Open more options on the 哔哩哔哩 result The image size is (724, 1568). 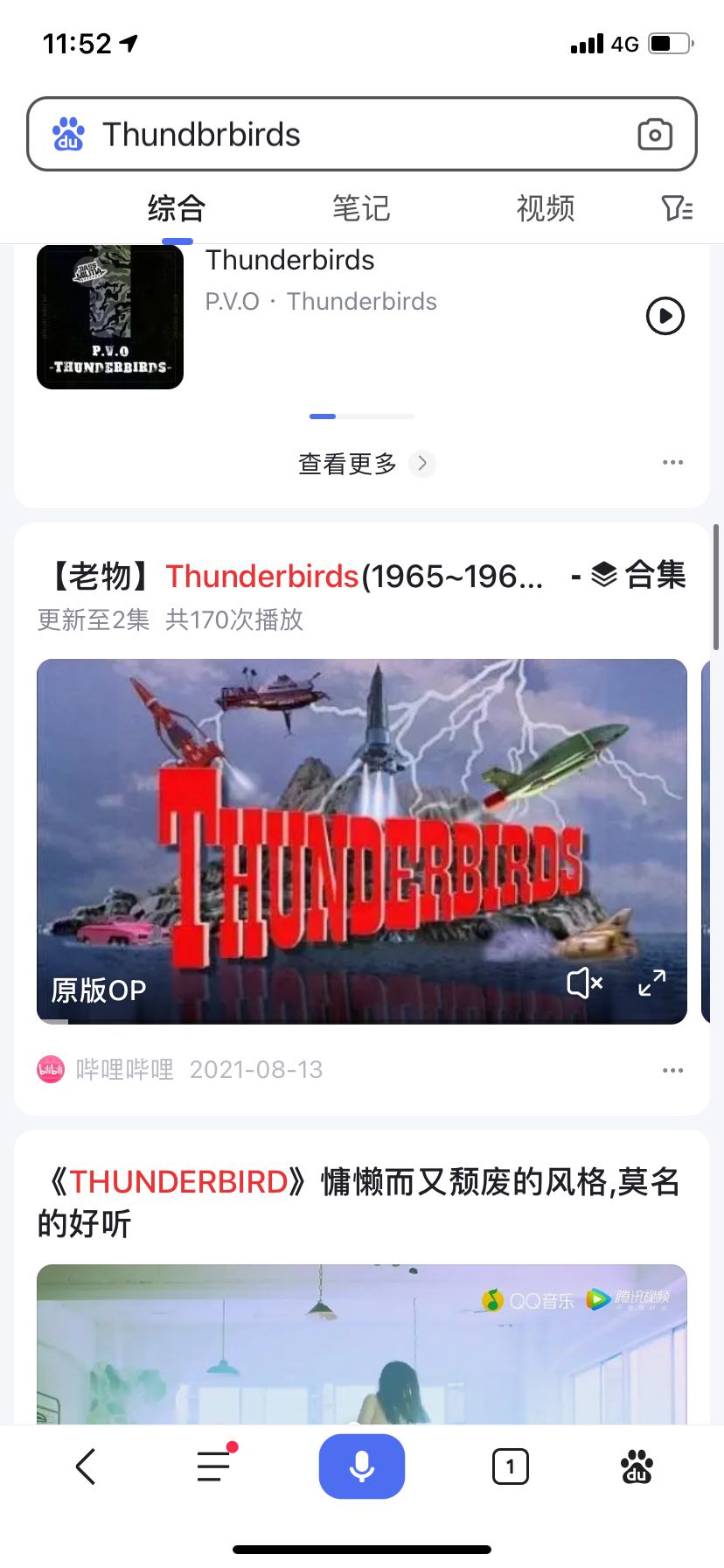pyautogui.click(x=672, y=1070)
